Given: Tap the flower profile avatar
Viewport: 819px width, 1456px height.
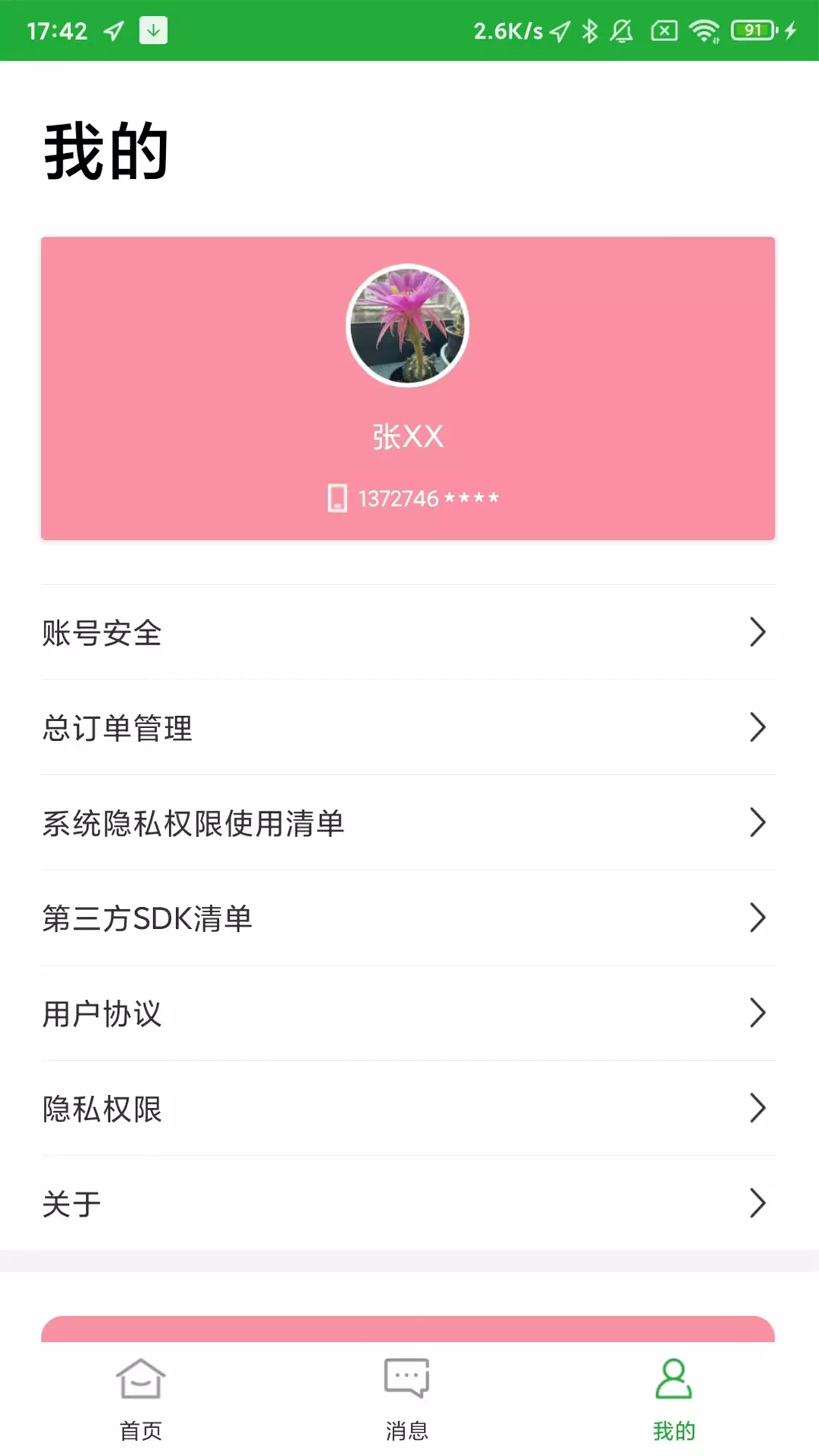Looking at the screenshot, I should [408, 325].
